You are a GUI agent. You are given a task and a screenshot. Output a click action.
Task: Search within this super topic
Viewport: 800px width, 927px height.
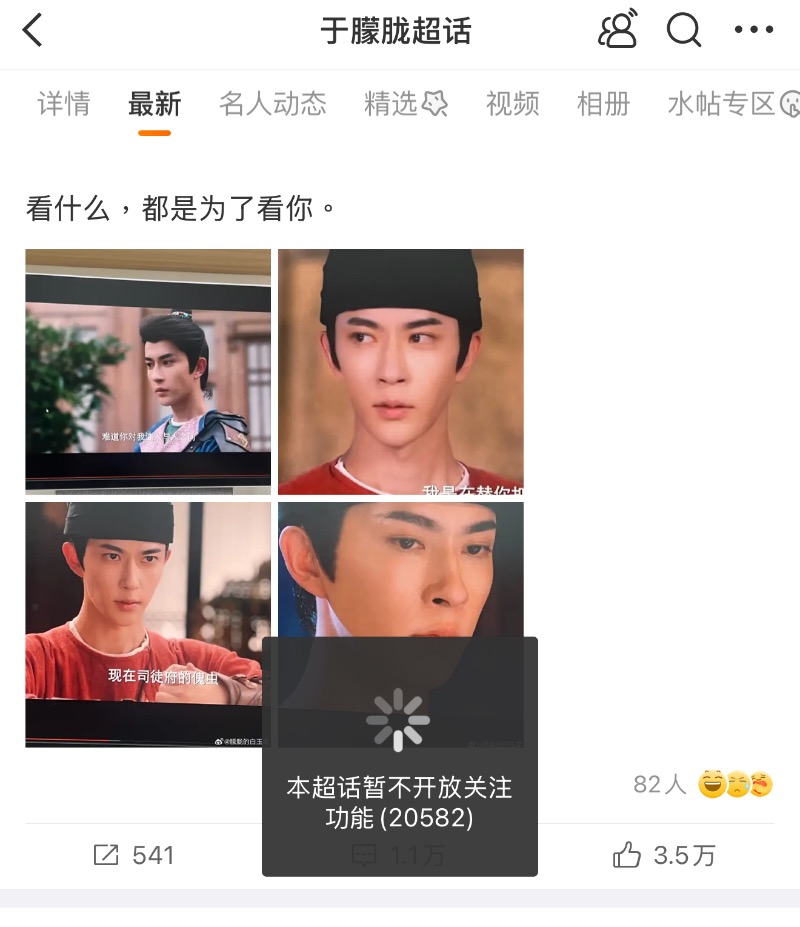pos(684,31)
